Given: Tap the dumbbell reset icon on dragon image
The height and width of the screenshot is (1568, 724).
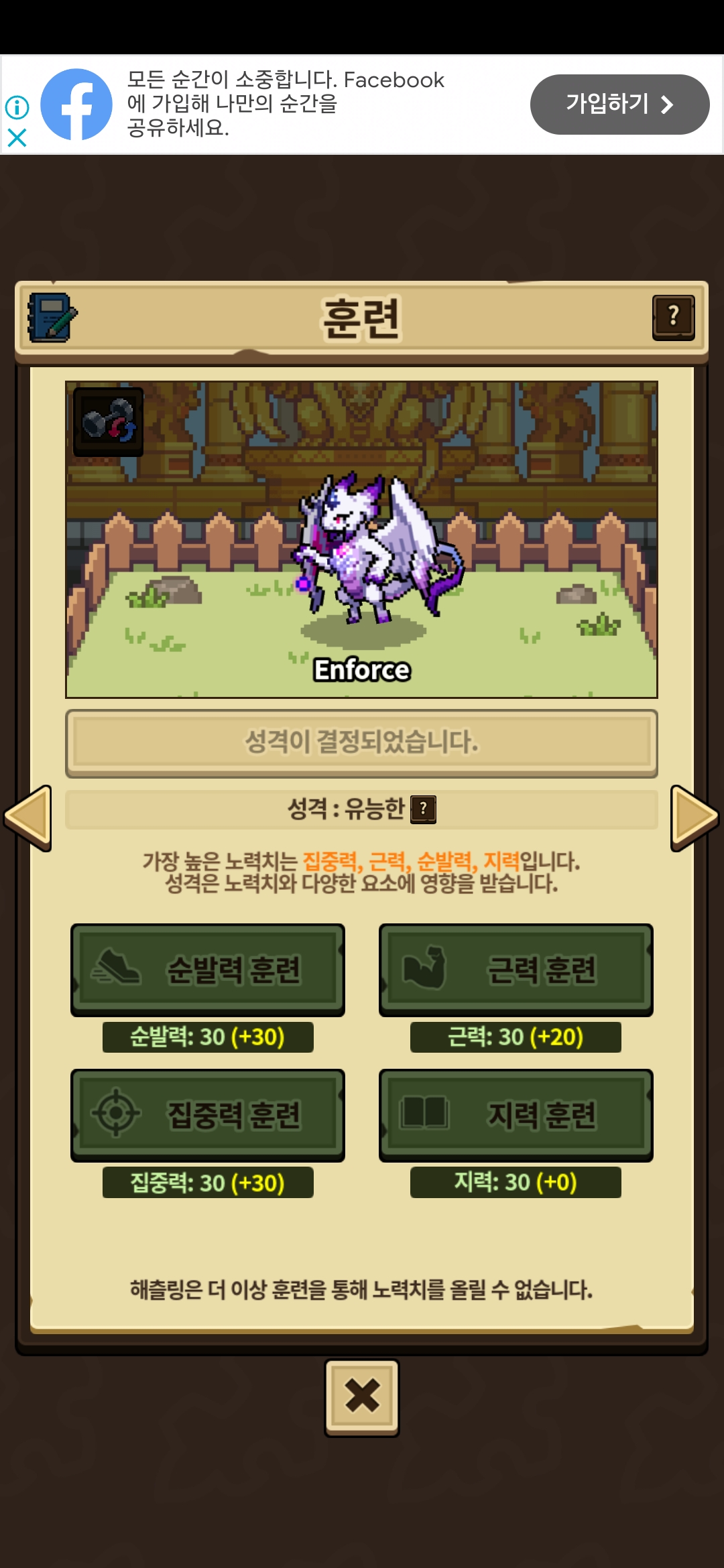Looking at the screenshot, I should coord(108,421).
